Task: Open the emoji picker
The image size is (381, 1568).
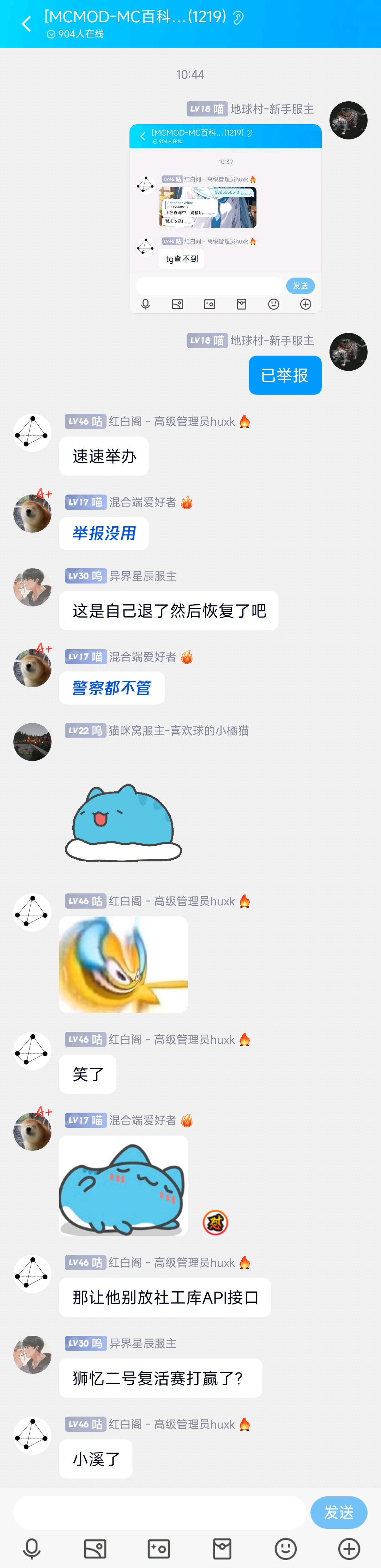Action: (x=285, y=1548)
